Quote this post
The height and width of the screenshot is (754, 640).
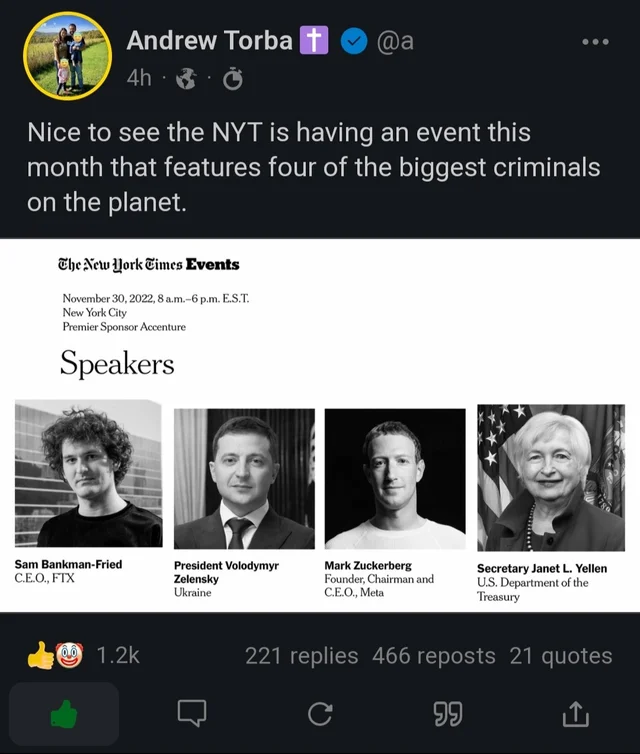[x=447, y=714]
